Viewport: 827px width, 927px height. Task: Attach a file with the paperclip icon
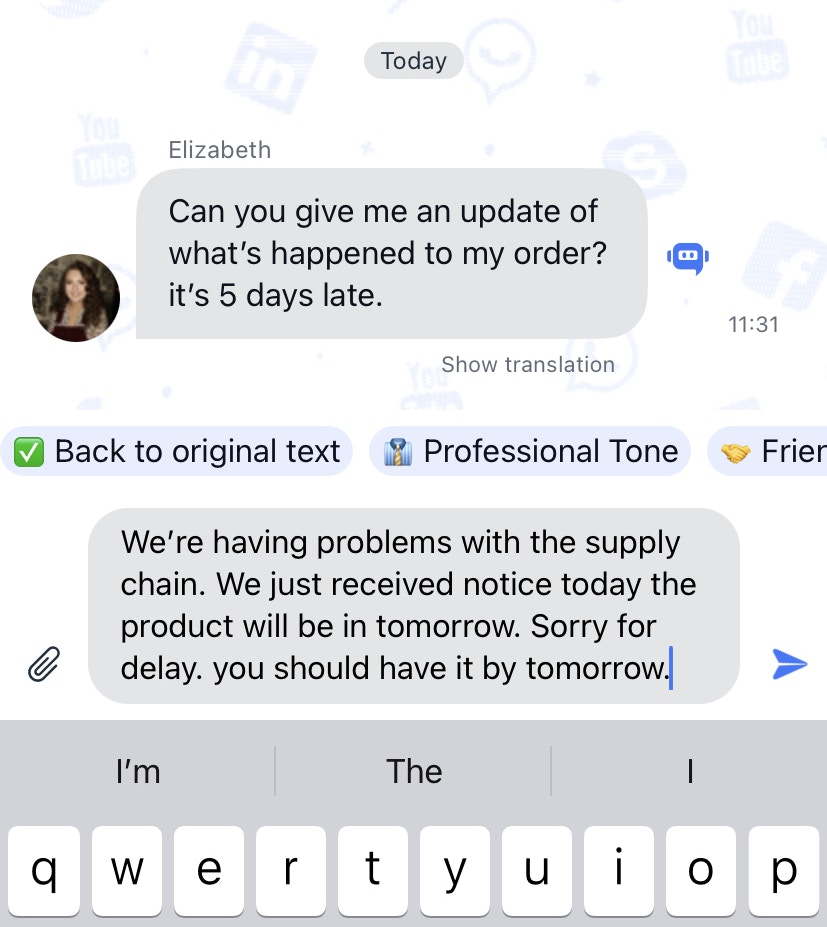43,663
